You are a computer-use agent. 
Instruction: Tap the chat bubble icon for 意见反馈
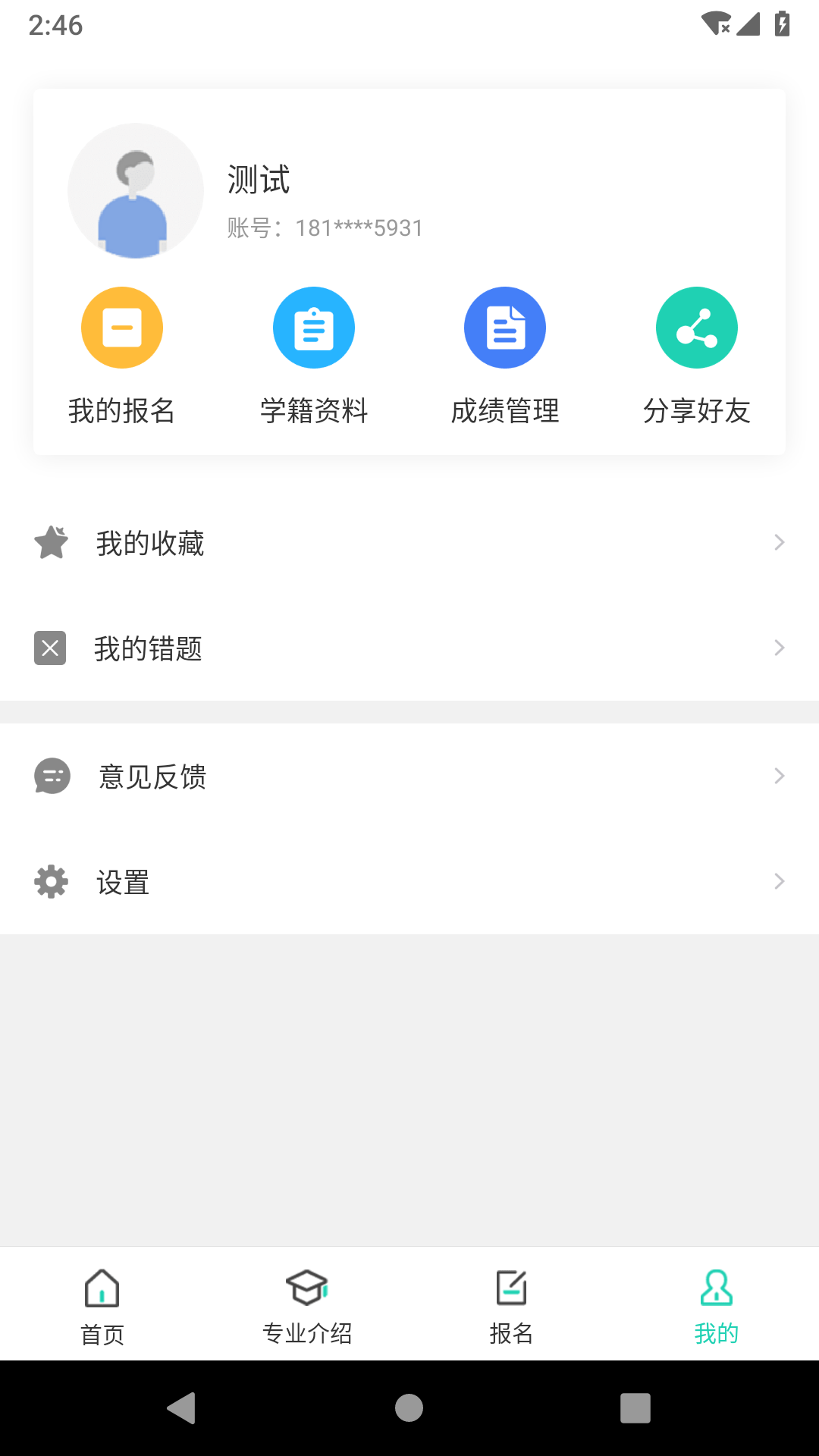(50, 776)
